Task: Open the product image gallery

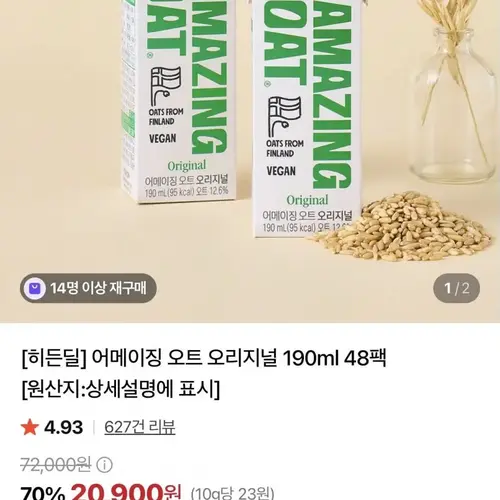Action: coord(250,161)
